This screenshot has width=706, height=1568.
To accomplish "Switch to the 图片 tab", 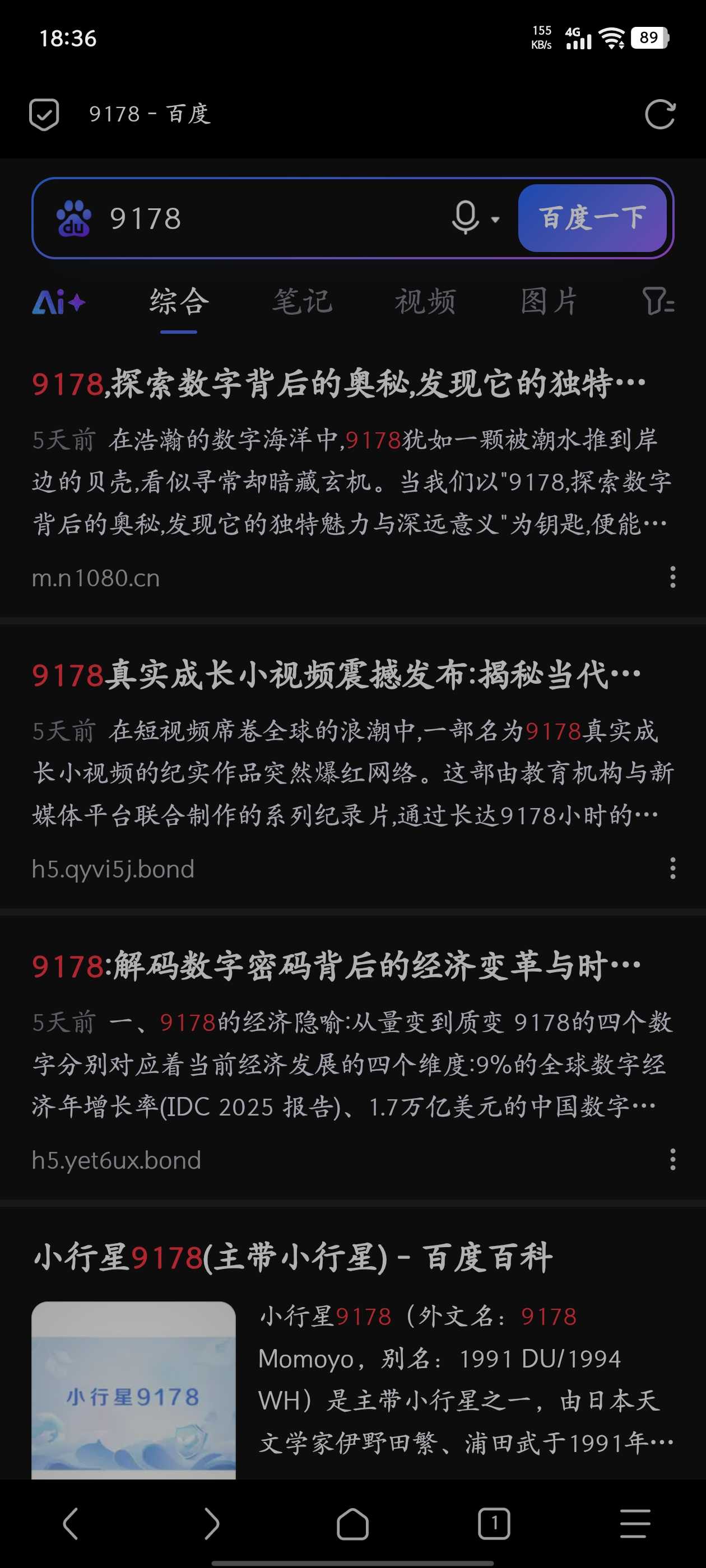I will (549, 302).
